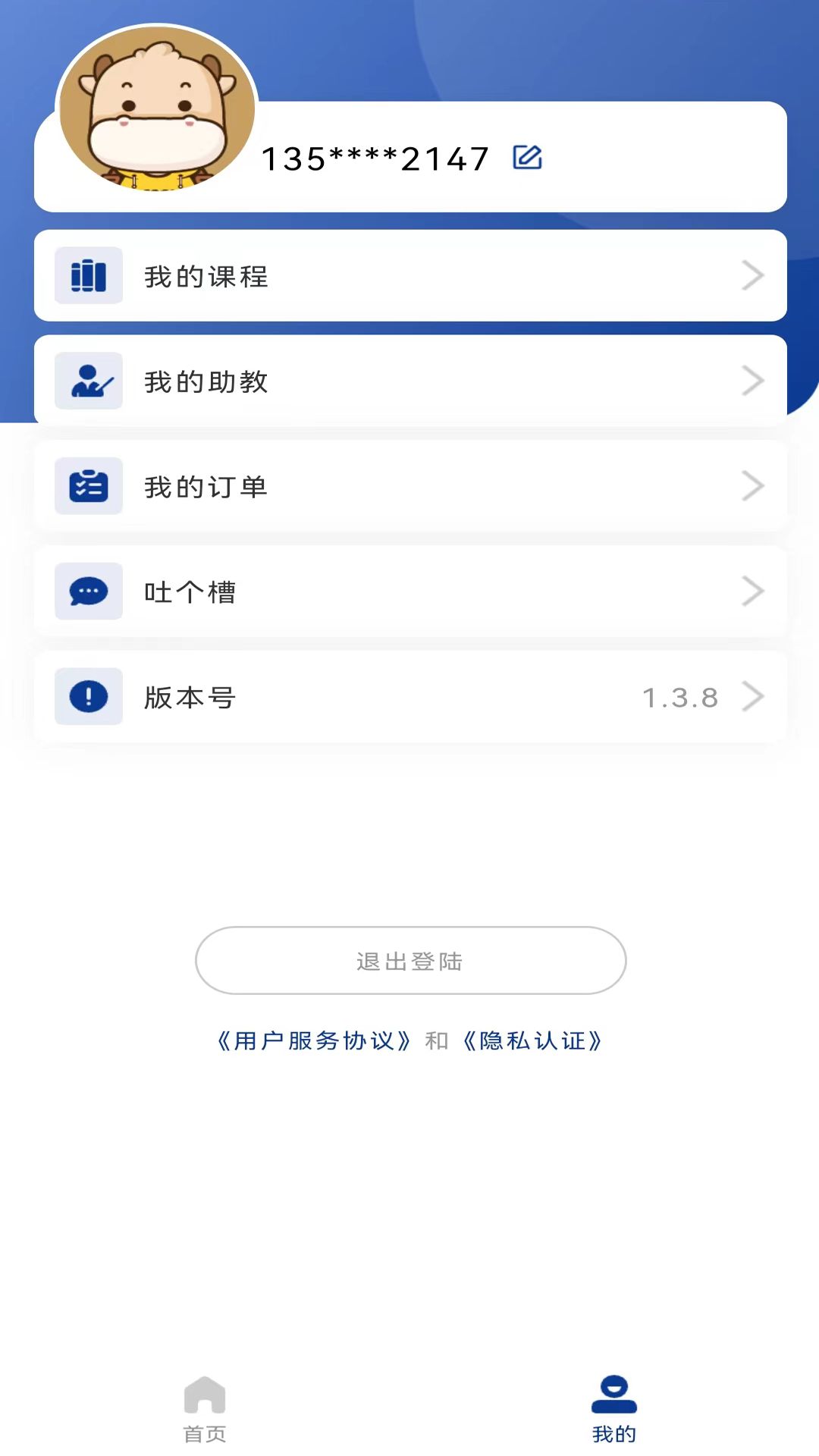The width and height of the screenshot is (819, 1456).
Task: Open 吐个槽 feedback row
Action: click(x=410, y=591)
